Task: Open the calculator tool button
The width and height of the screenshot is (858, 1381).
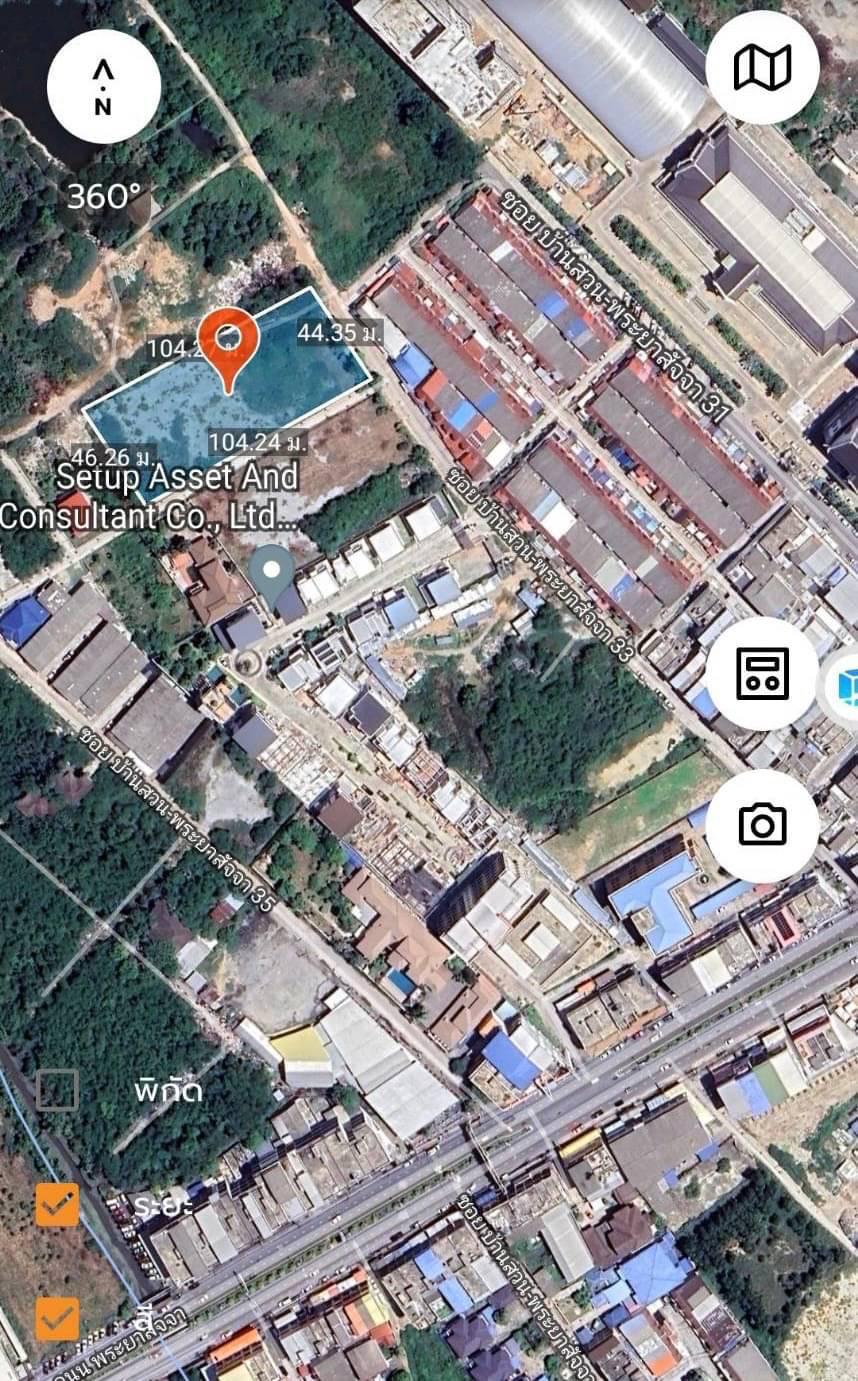Action: (762, 673)
